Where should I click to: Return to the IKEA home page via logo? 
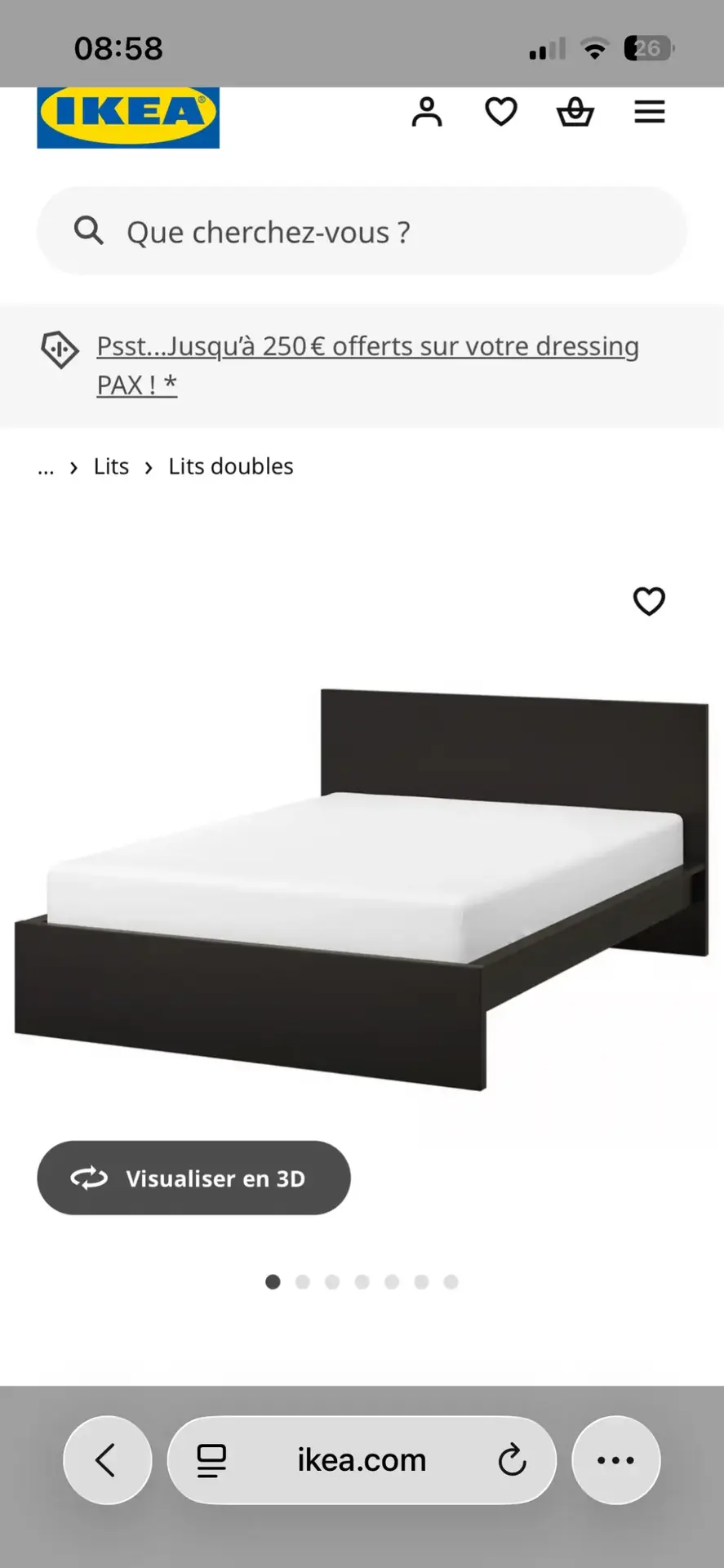tap(128, 117)
